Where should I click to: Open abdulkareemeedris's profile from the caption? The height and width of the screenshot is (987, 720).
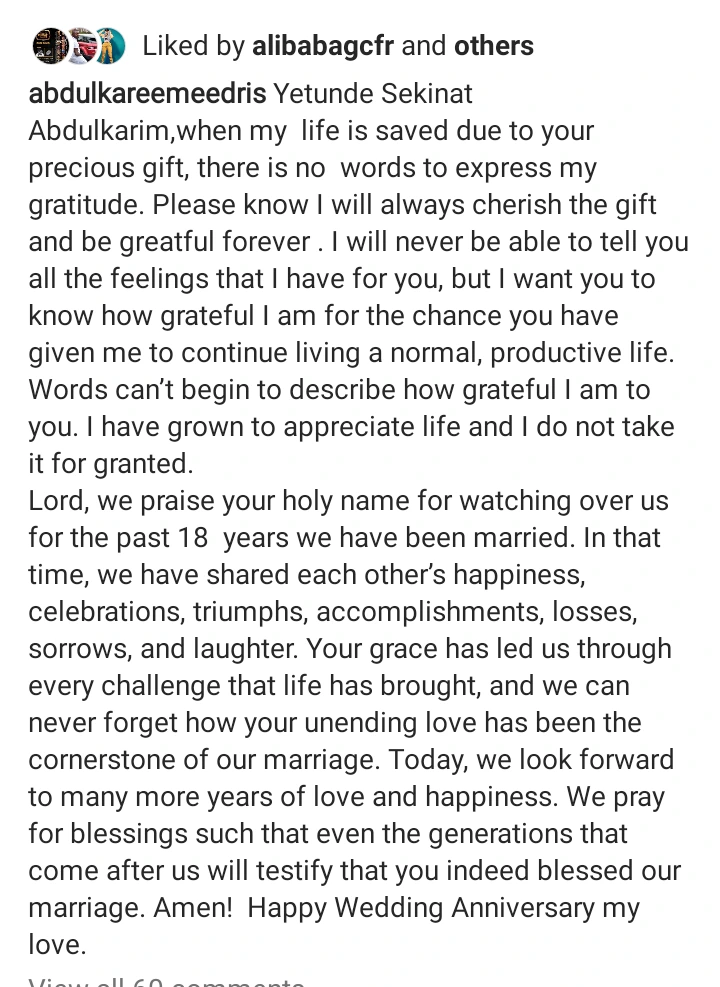(147, 93)
